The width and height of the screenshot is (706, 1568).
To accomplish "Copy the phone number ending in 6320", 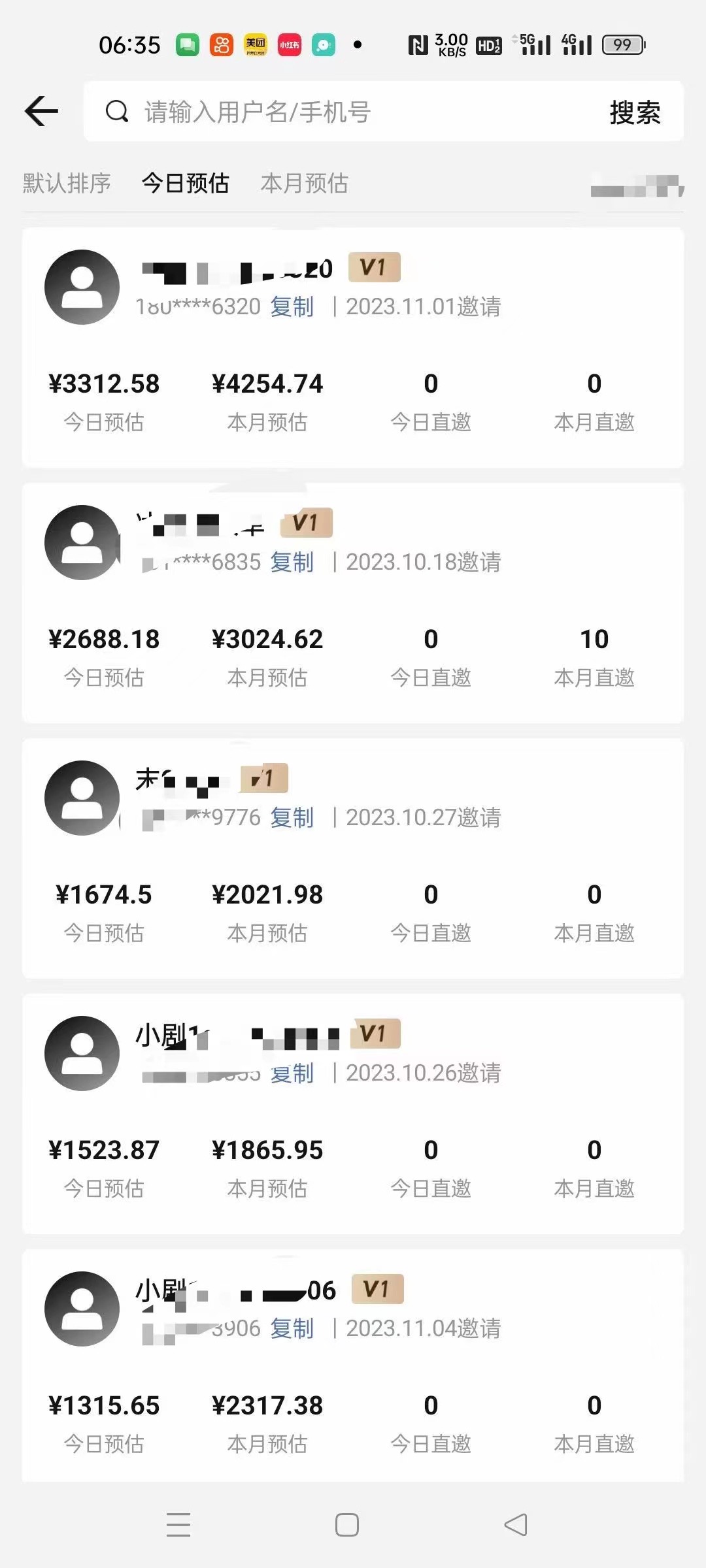I will pos(292,306).
